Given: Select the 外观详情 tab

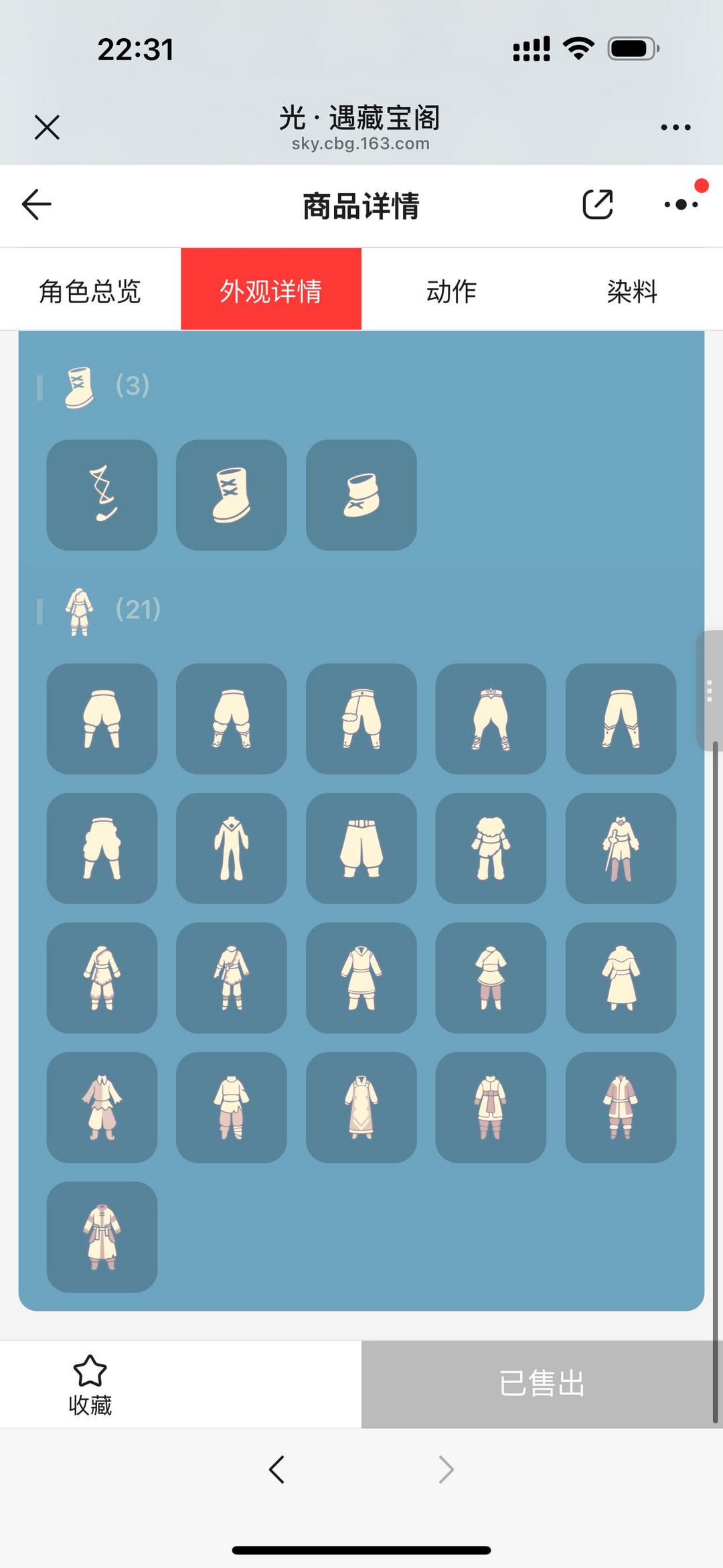Looking at the screenshot, I should coord(271,290).
